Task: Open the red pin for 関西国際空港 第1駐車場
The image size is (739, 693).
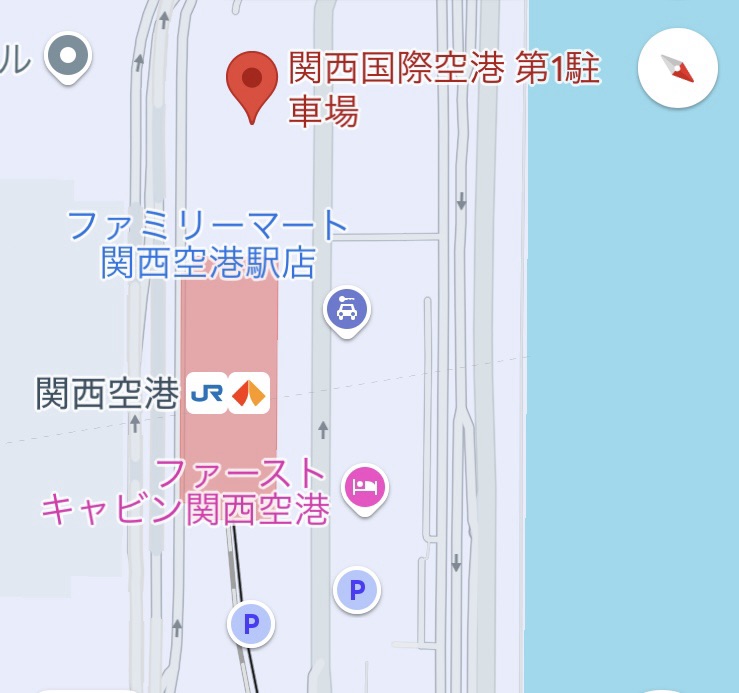Action: click(x=252, y=81)
